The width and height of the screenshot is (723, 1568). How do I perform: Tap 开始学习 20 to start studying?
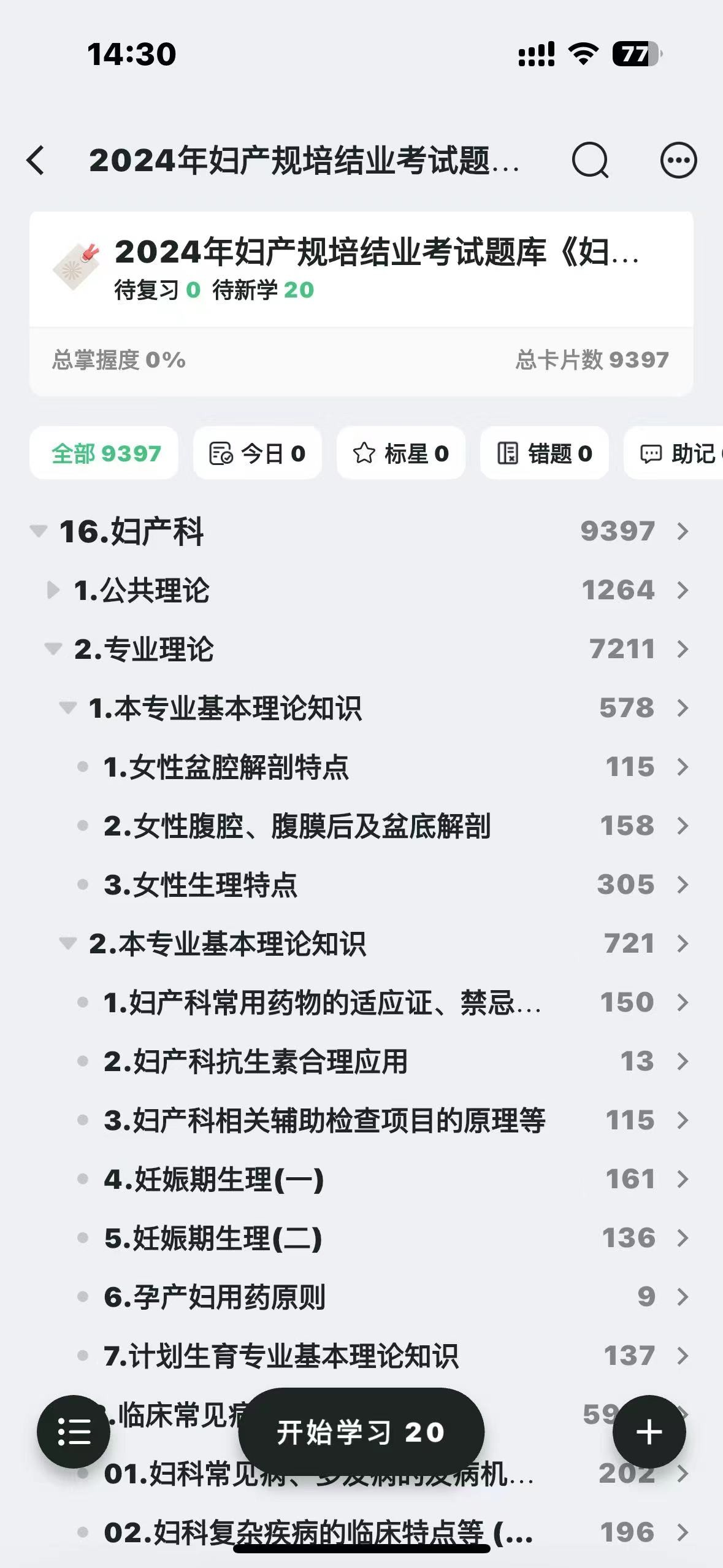pyautogui.click(x=361, y=1432)
